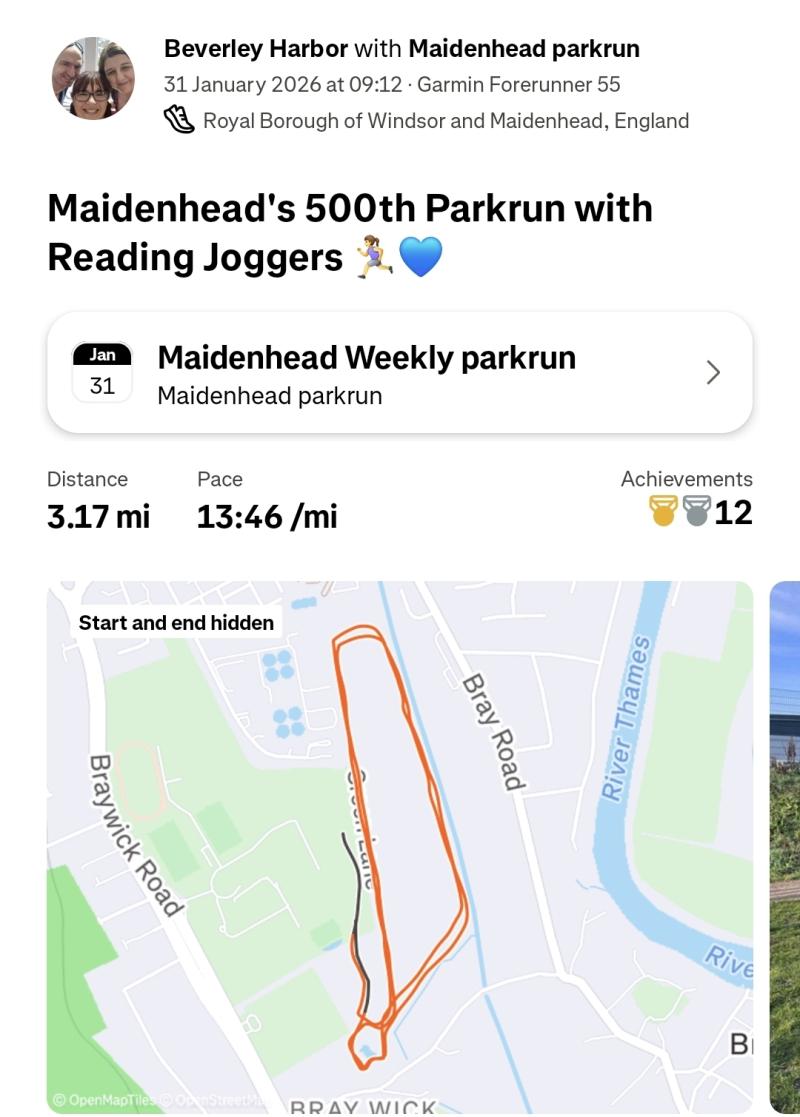Open Beverley Harbor's athlete profile
800x1117 pixels.
pyautogui.click(x=255, y=48)
